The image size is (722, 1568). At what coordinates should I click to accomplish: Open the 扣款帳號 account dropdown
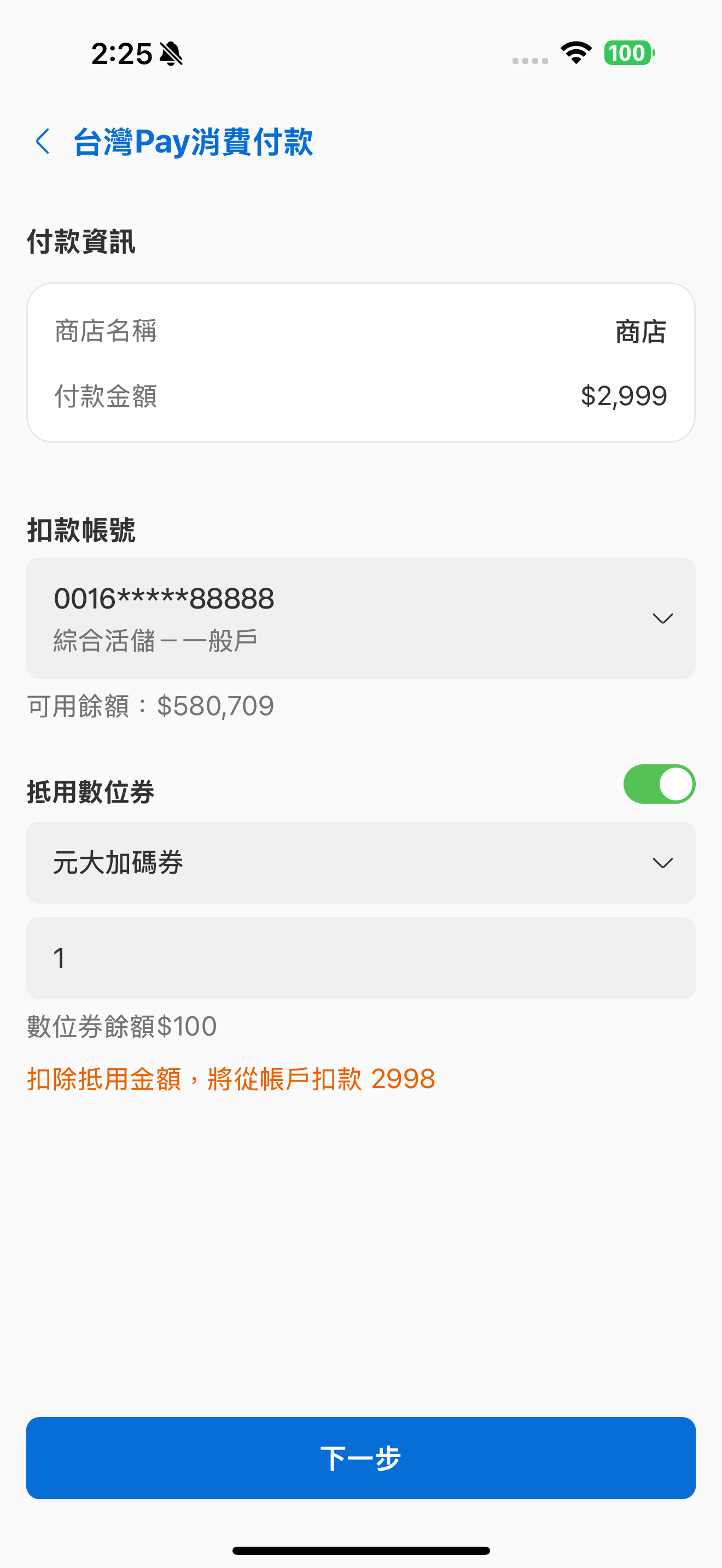pos(360,618)
